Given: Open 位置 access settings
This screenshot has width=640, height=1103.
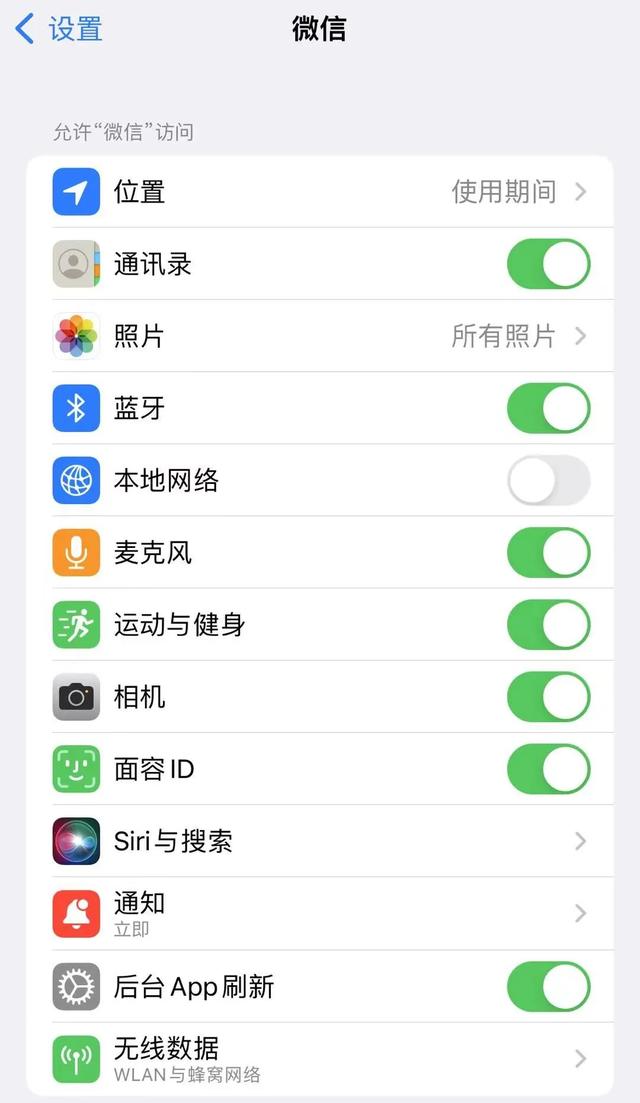Looking at the screenshot, I should pos(320,192).
